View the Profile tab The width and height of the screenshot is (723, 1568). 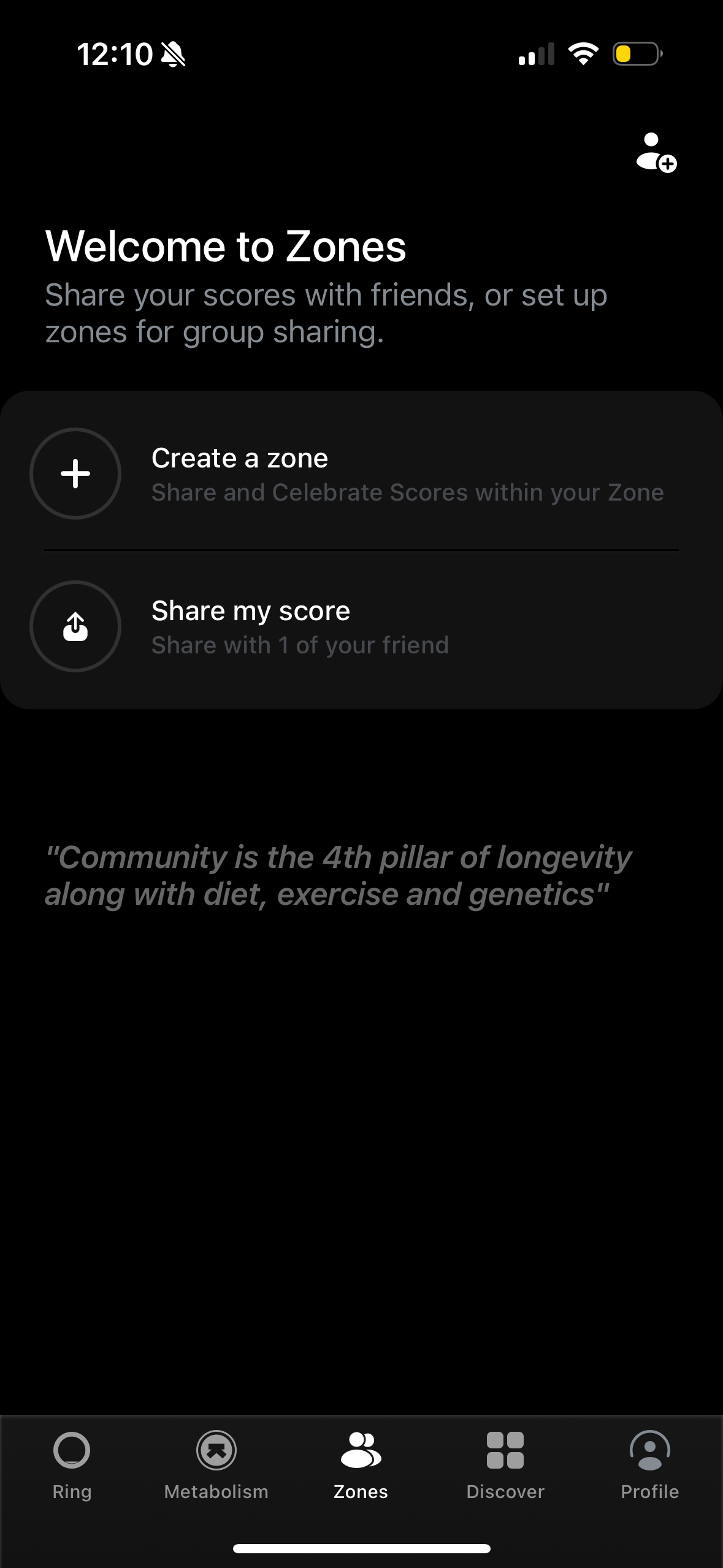pos(649,1465)
